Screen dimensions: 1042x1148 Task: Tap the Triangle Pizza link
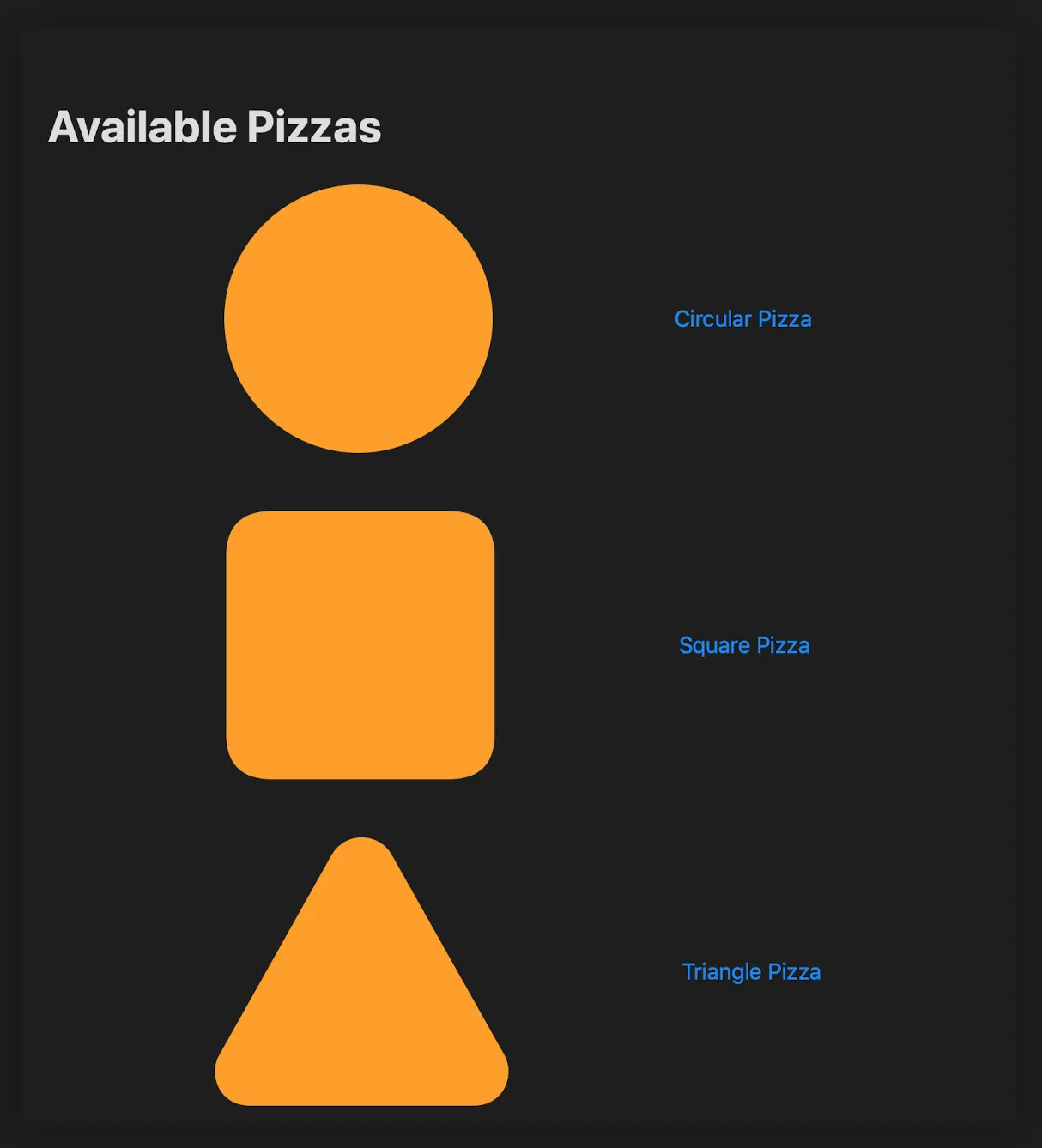750,971
